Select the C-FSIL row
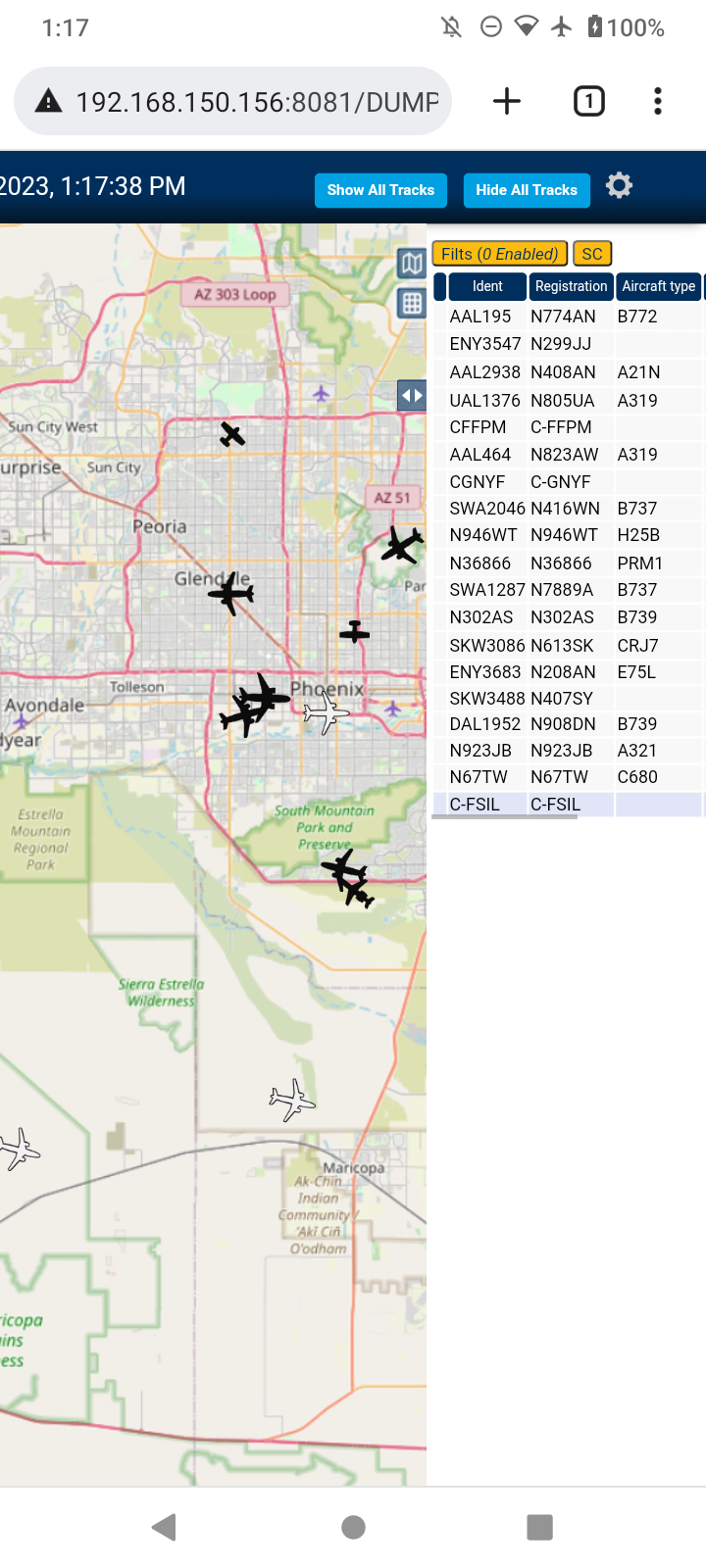The image size is (706, 1568). (x=568, y=805)
